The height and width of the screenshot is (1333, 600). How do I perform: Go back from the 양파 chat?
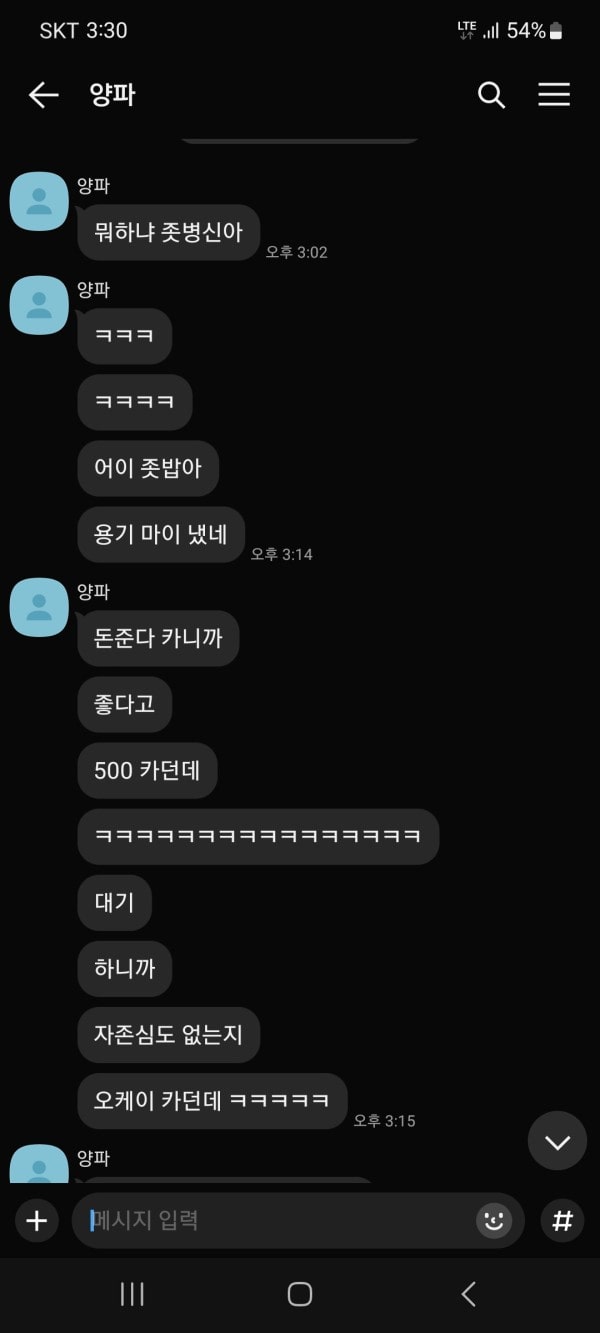43,95
